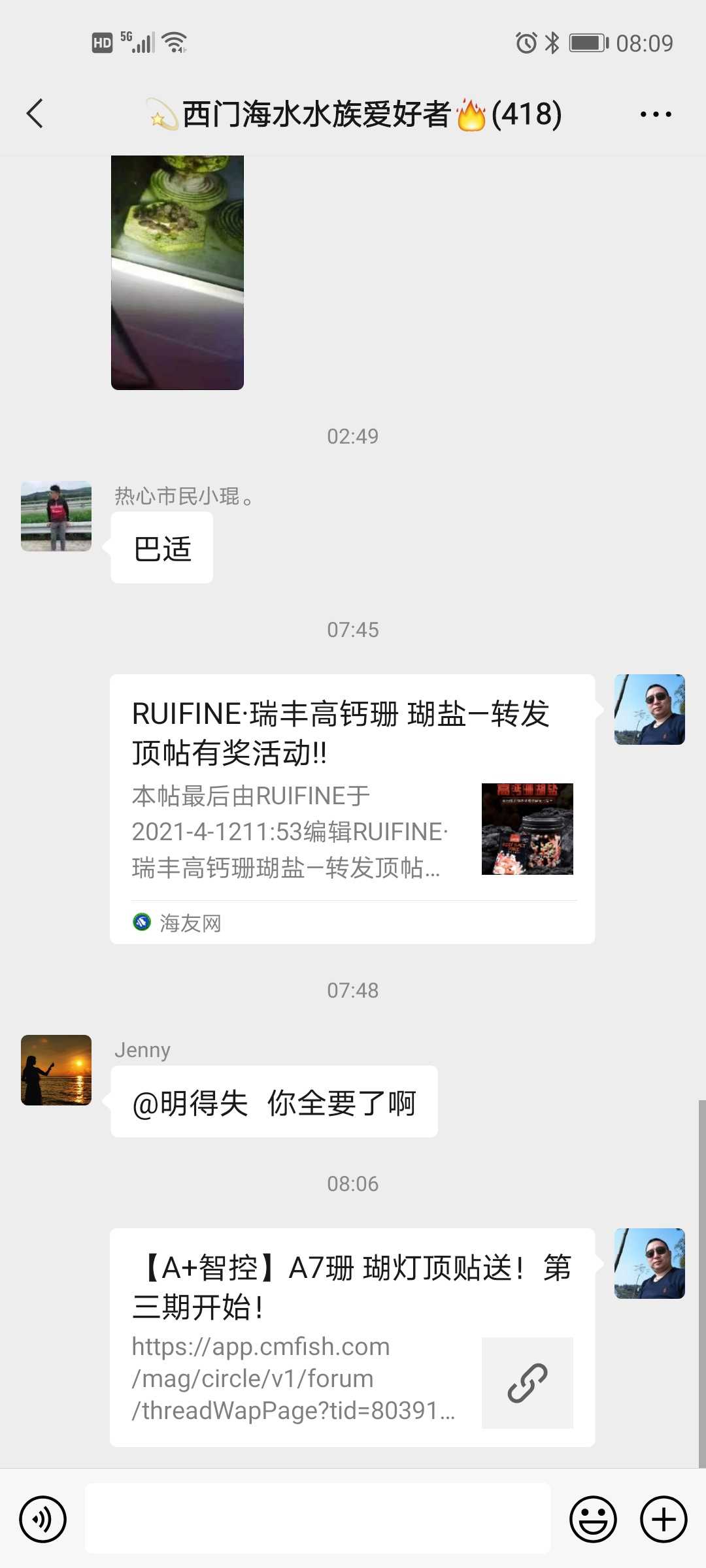
Task: Switch to voice message input
Action: [43, 1519]
